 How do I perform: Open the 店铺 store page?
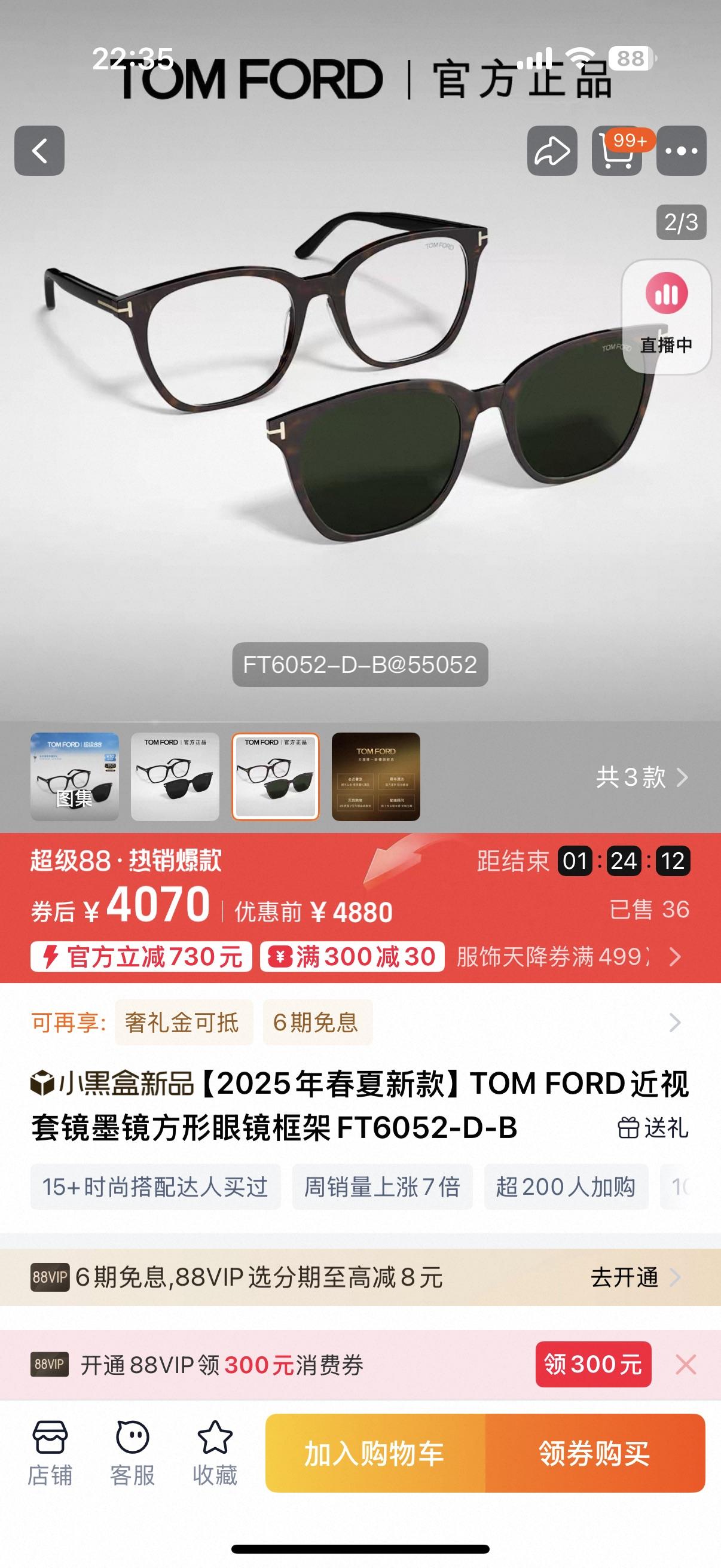click(x=50, y=1454)
